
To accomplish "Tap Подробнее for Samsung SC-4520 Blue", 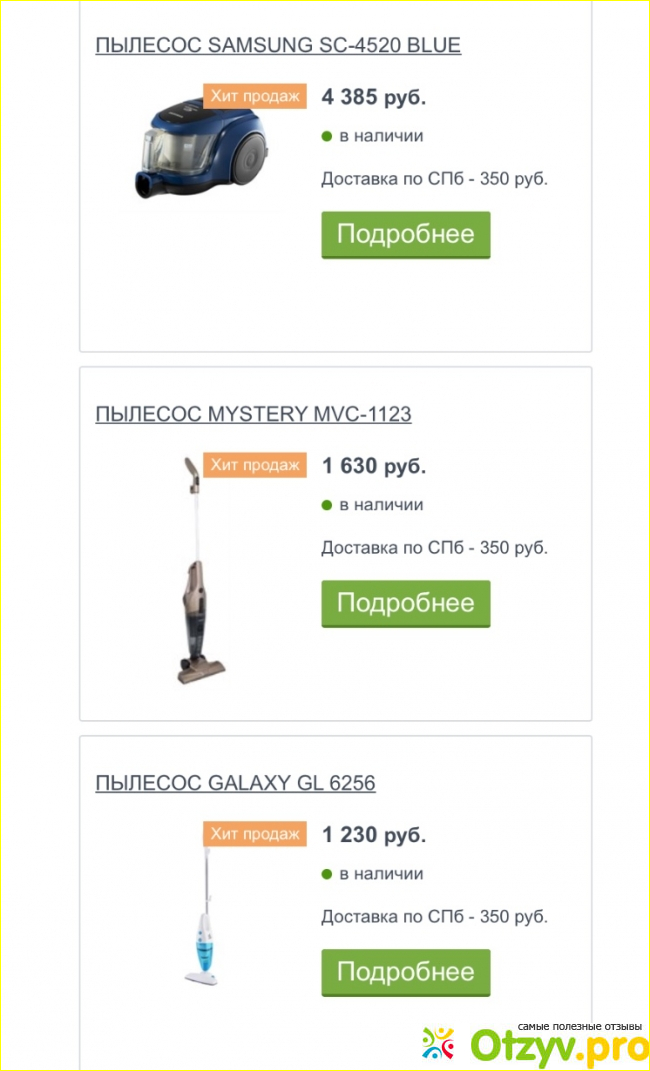I will (x=405, y=234).
